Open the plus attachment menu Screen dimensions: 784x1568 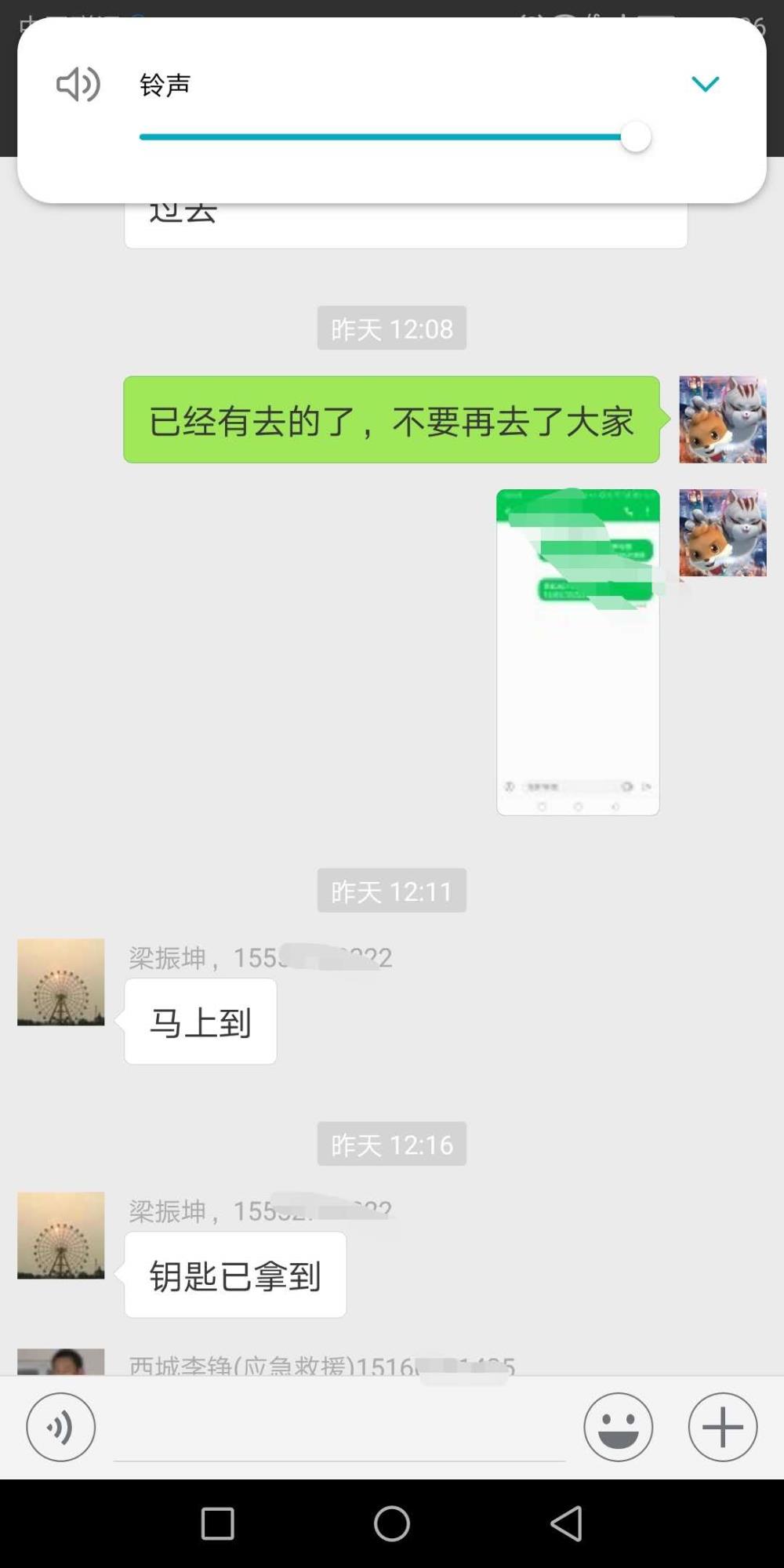pyautogui.click(x=723, y=1427)
